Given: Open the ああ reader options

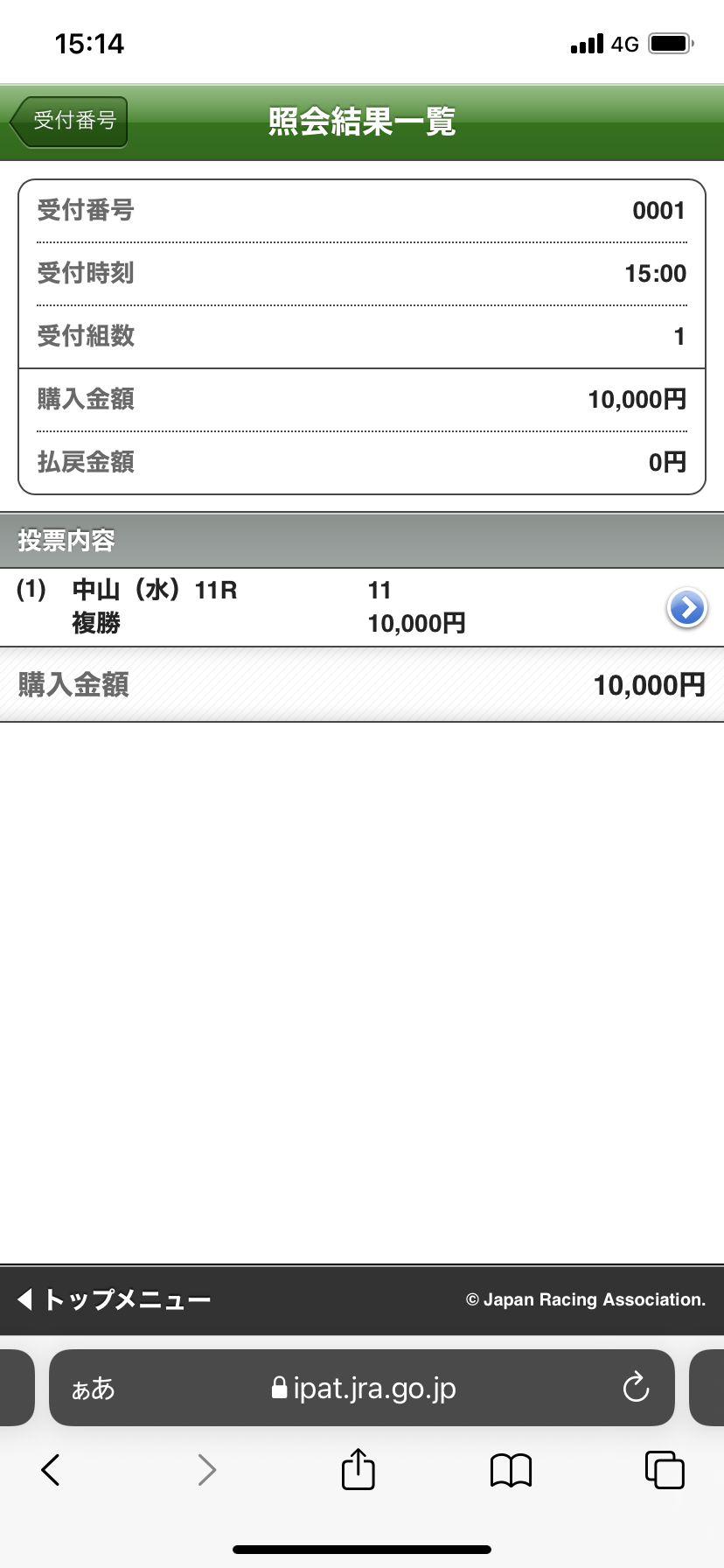Looking at the screenshot, I should (93, 1388).
